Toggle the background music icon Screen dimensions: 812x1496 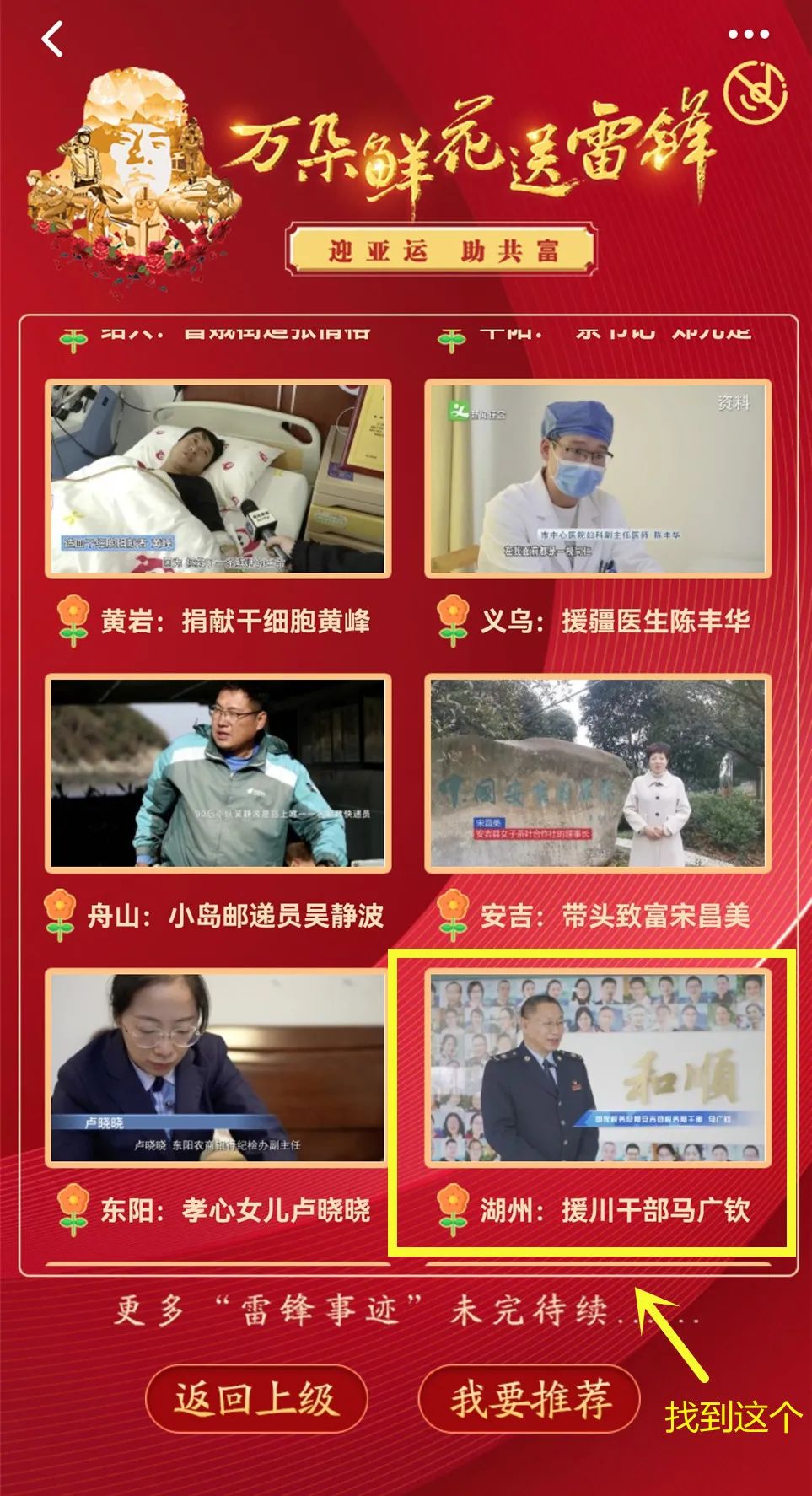pos(755,91)
